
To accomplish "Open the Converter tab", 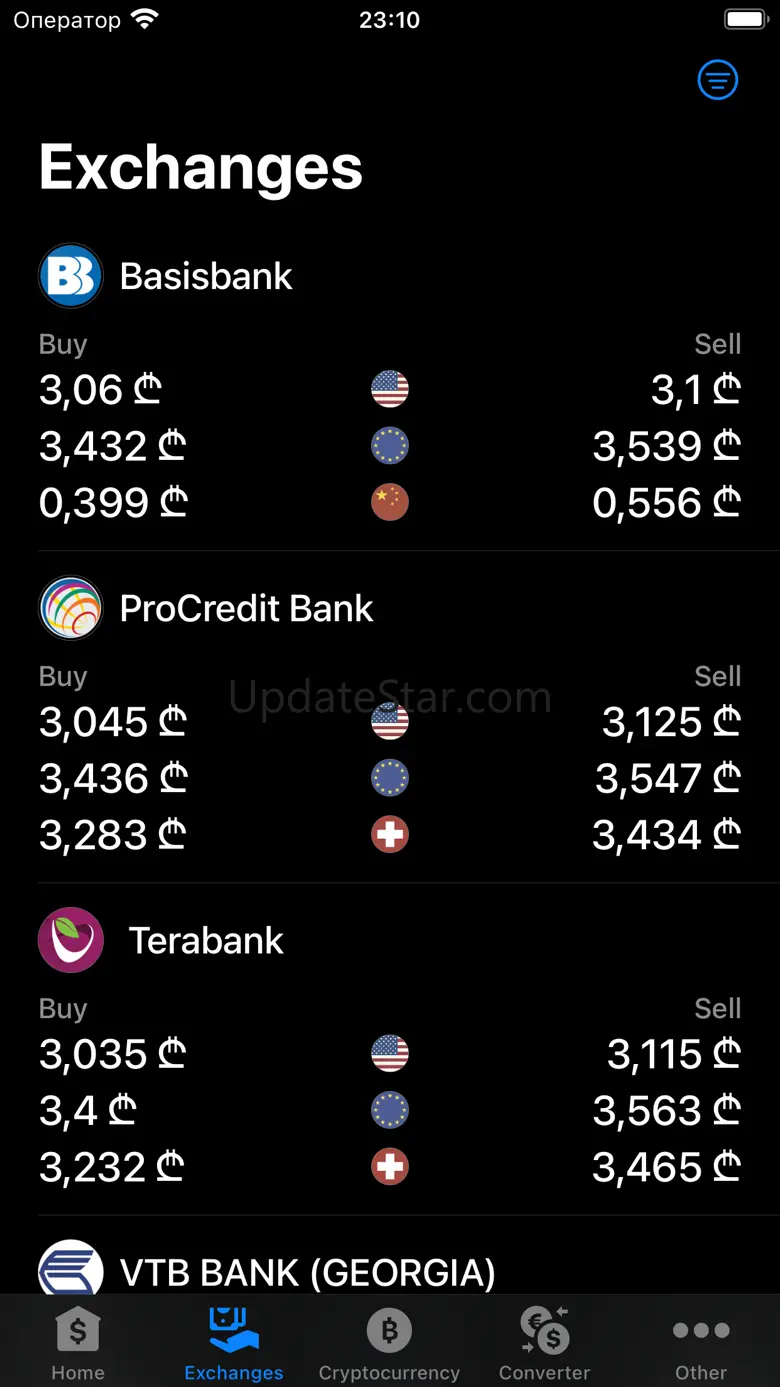I will [545, 1342].
